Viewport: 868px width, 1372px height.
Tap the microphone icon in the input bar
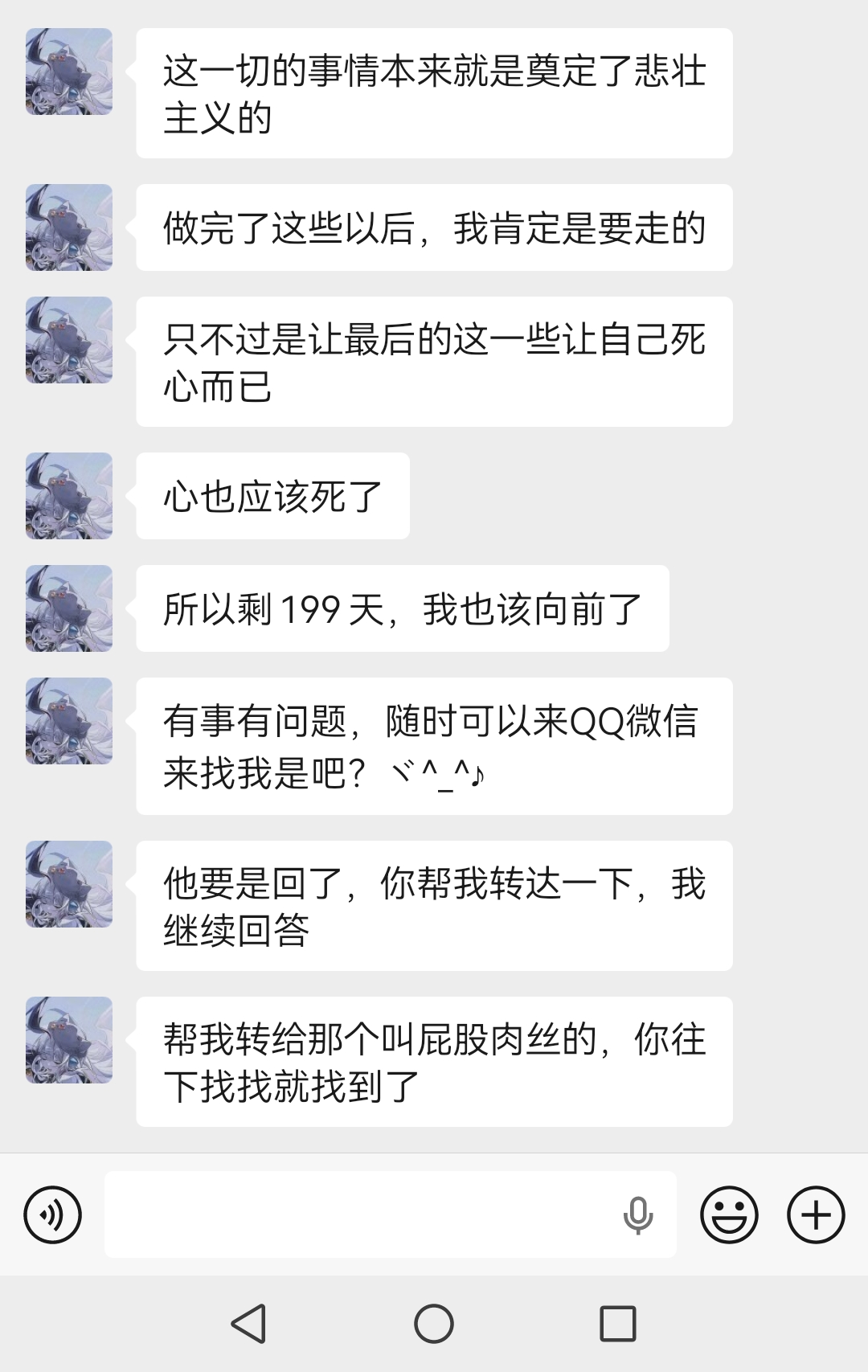tap(639, 1214)
